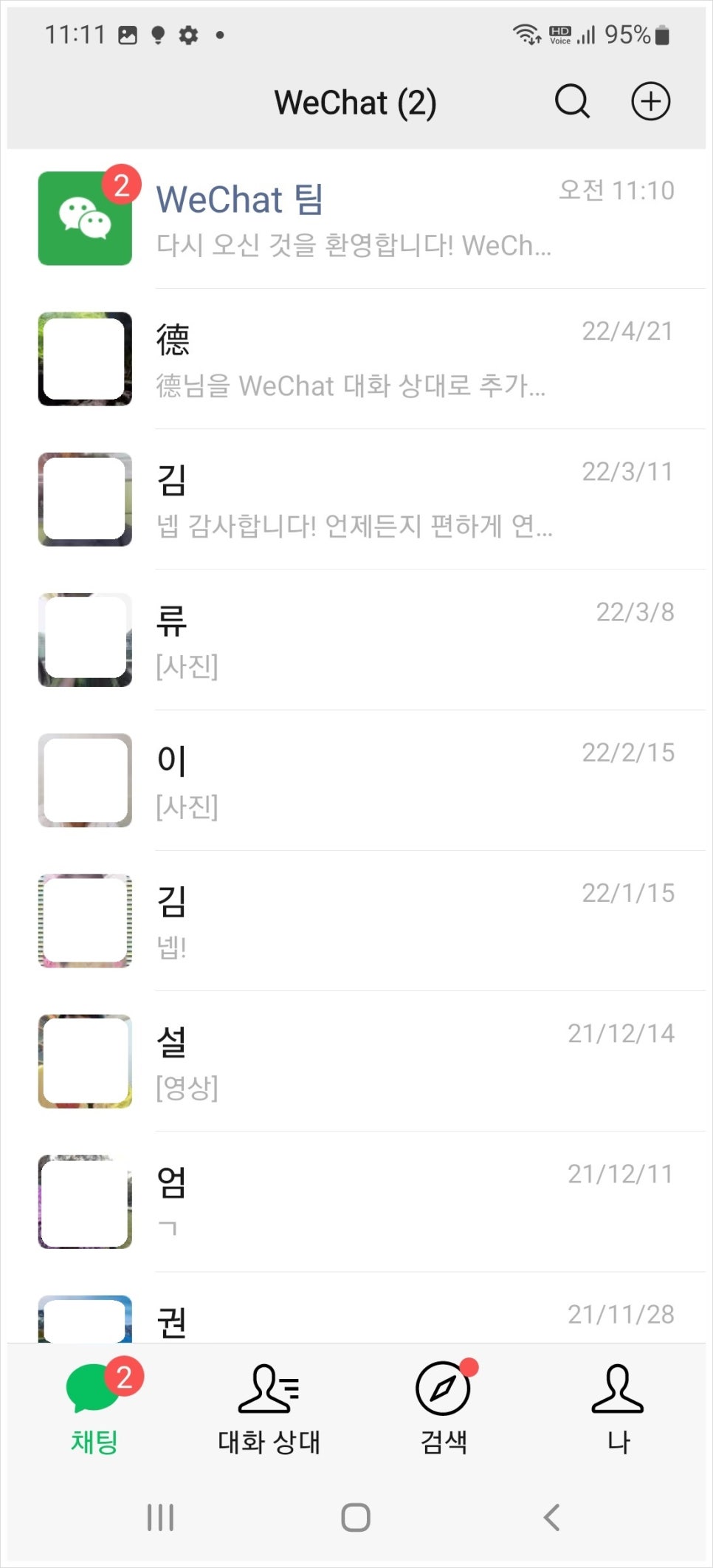Screen dimensions: 713x1568
Task: Open 김's chat dated 22/3/11
Action: (x=356, y=499)
